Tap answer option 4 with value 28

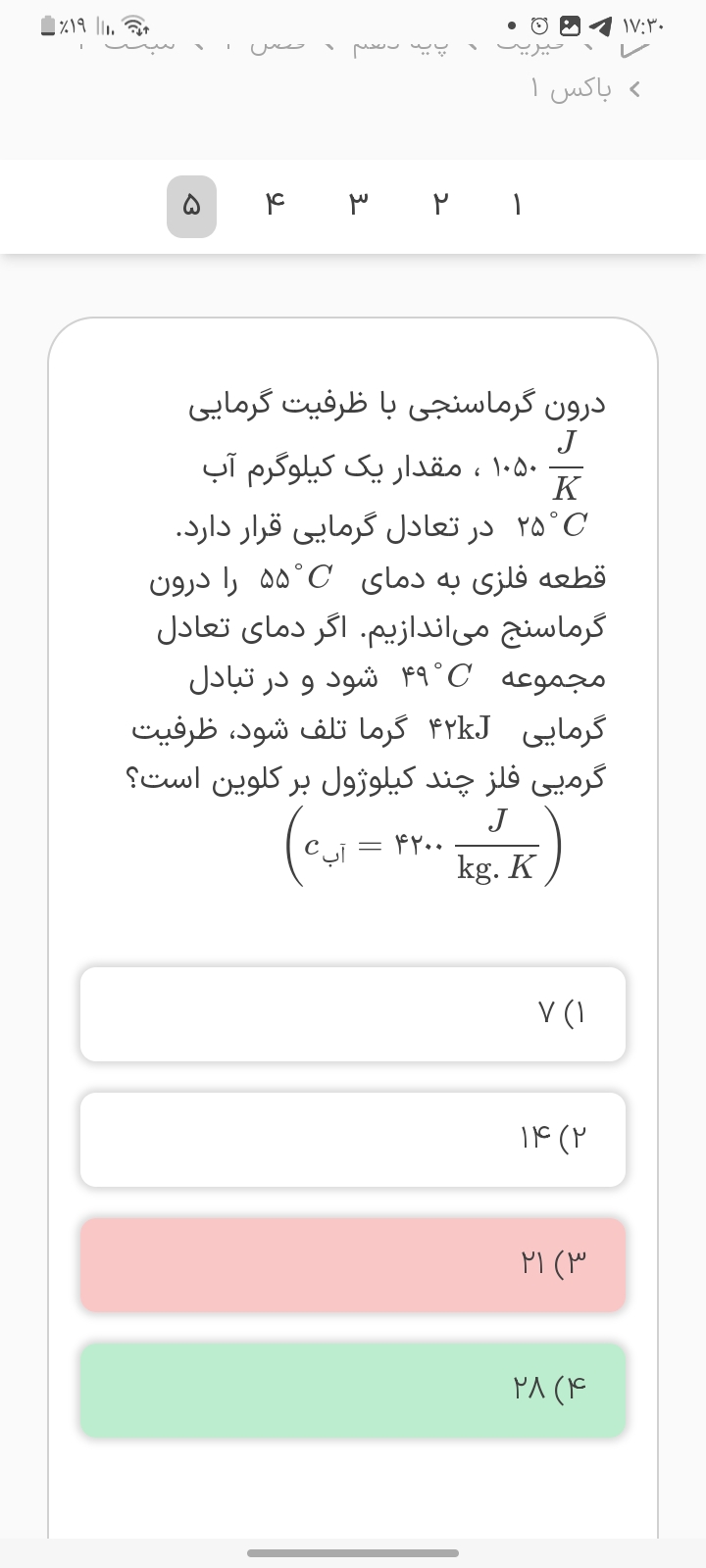[353, 1390]
